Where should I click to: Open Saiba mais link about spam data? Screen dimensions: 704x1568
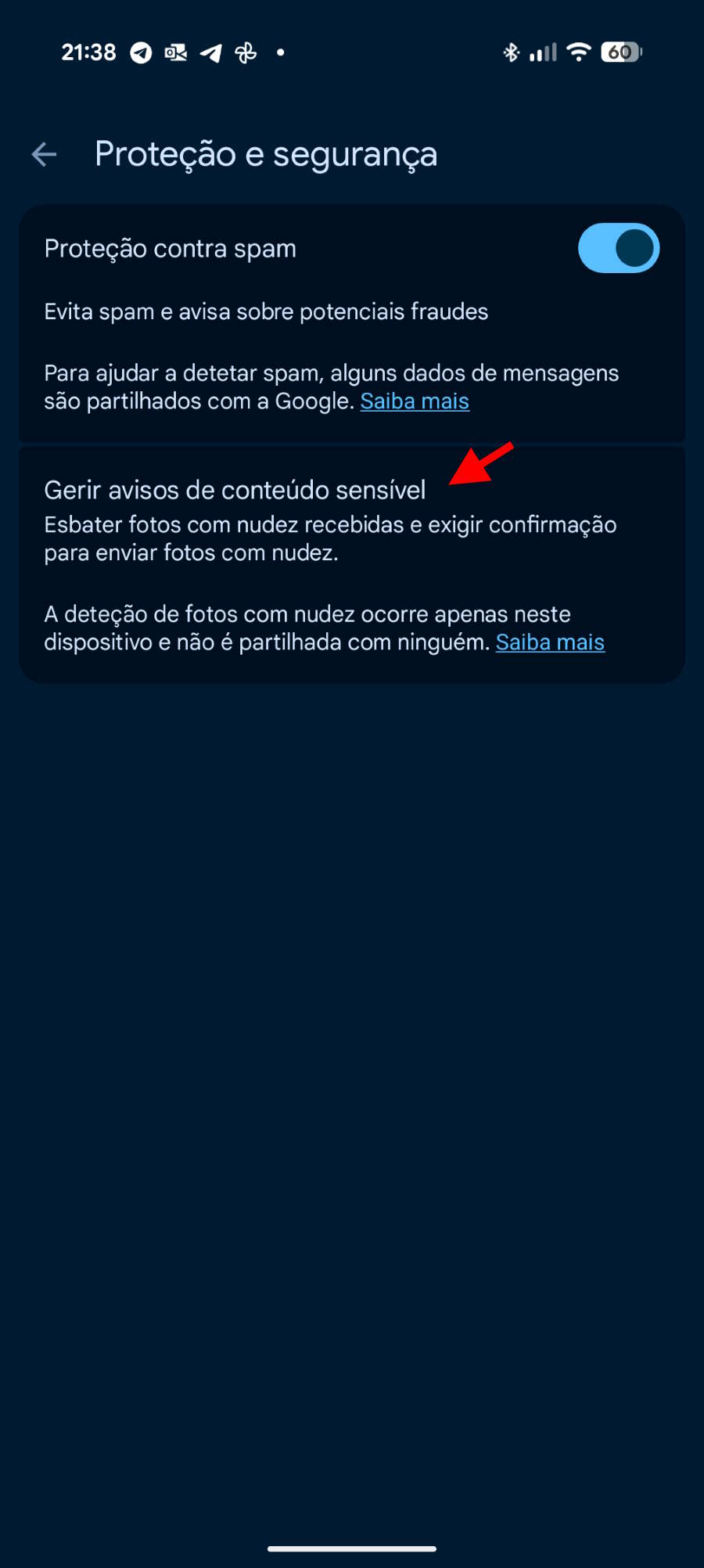(415, 401)
